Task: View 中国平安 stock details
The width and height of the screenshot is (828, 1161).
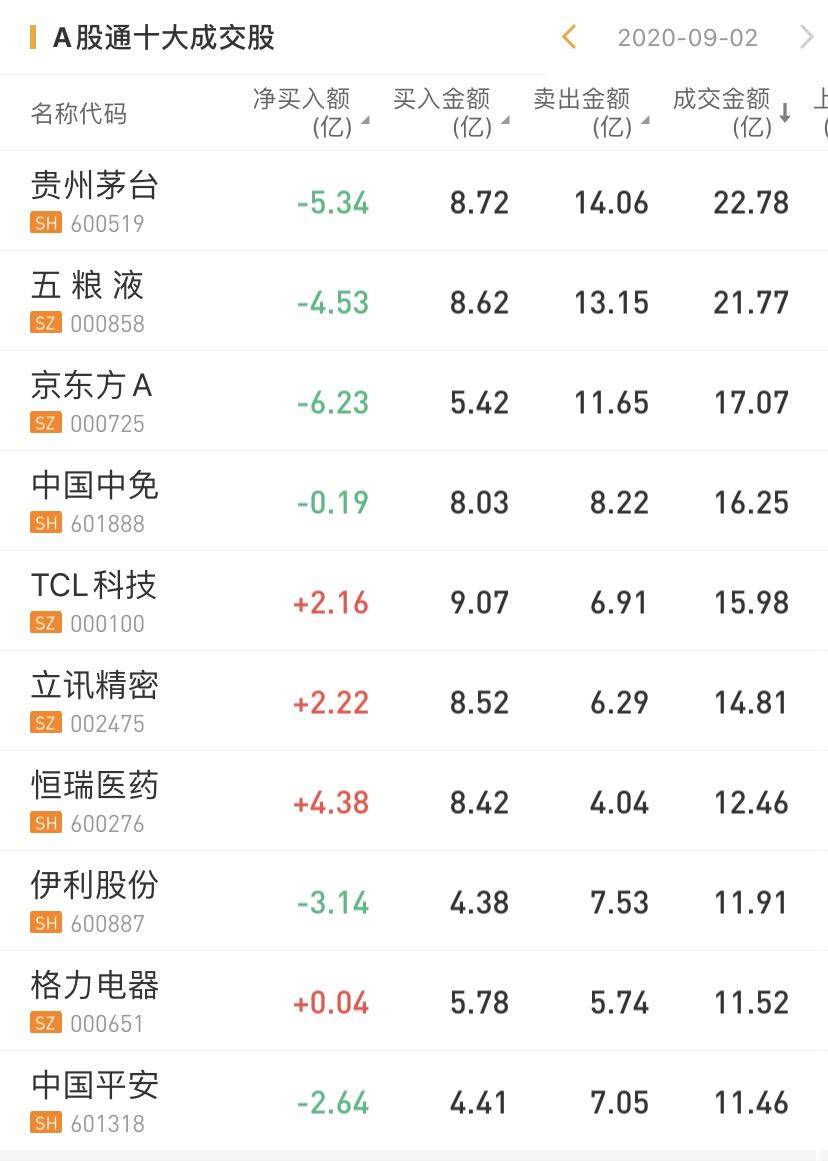Action: tap(95, 1101)
